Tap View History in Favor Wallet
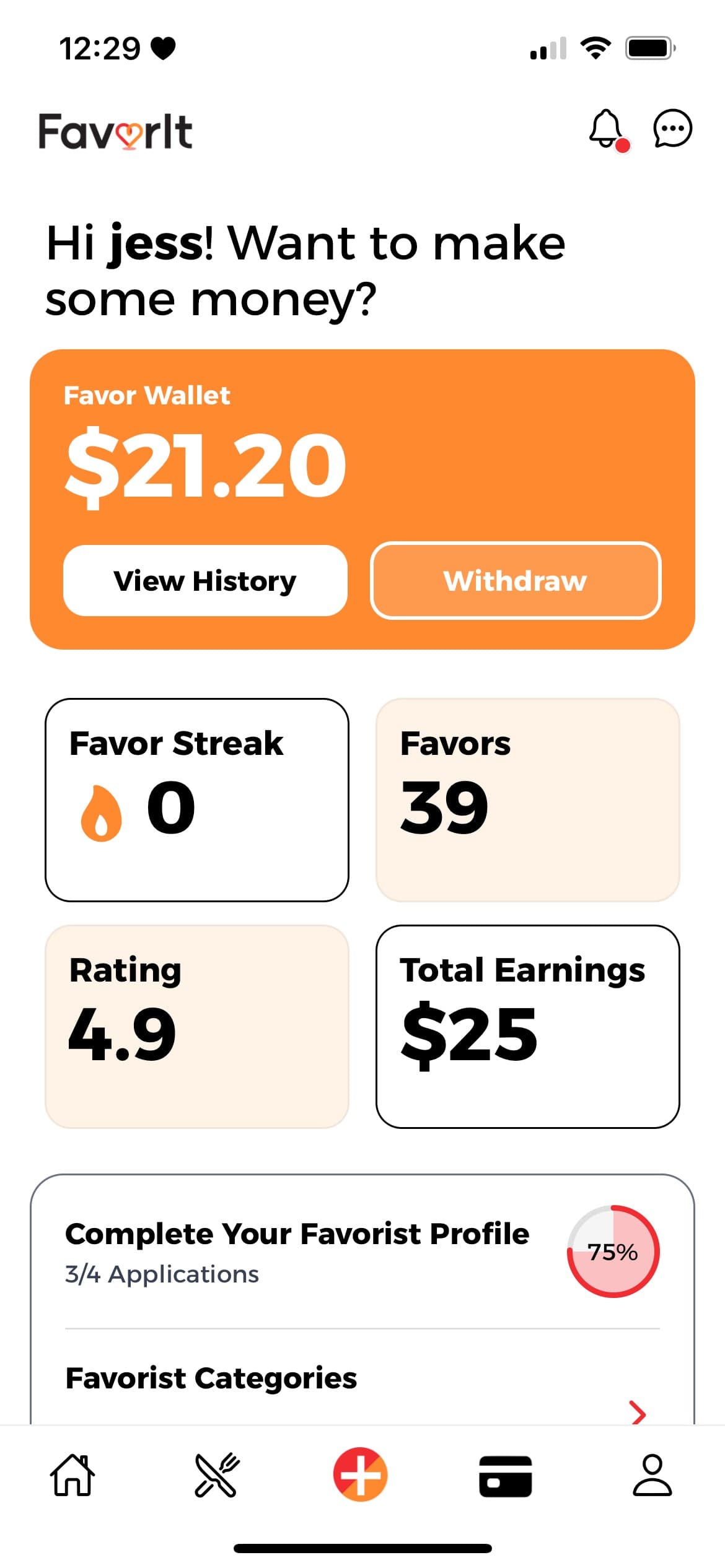The height and width of the screenshot is (1568, 725). click(x=205, y=580)
